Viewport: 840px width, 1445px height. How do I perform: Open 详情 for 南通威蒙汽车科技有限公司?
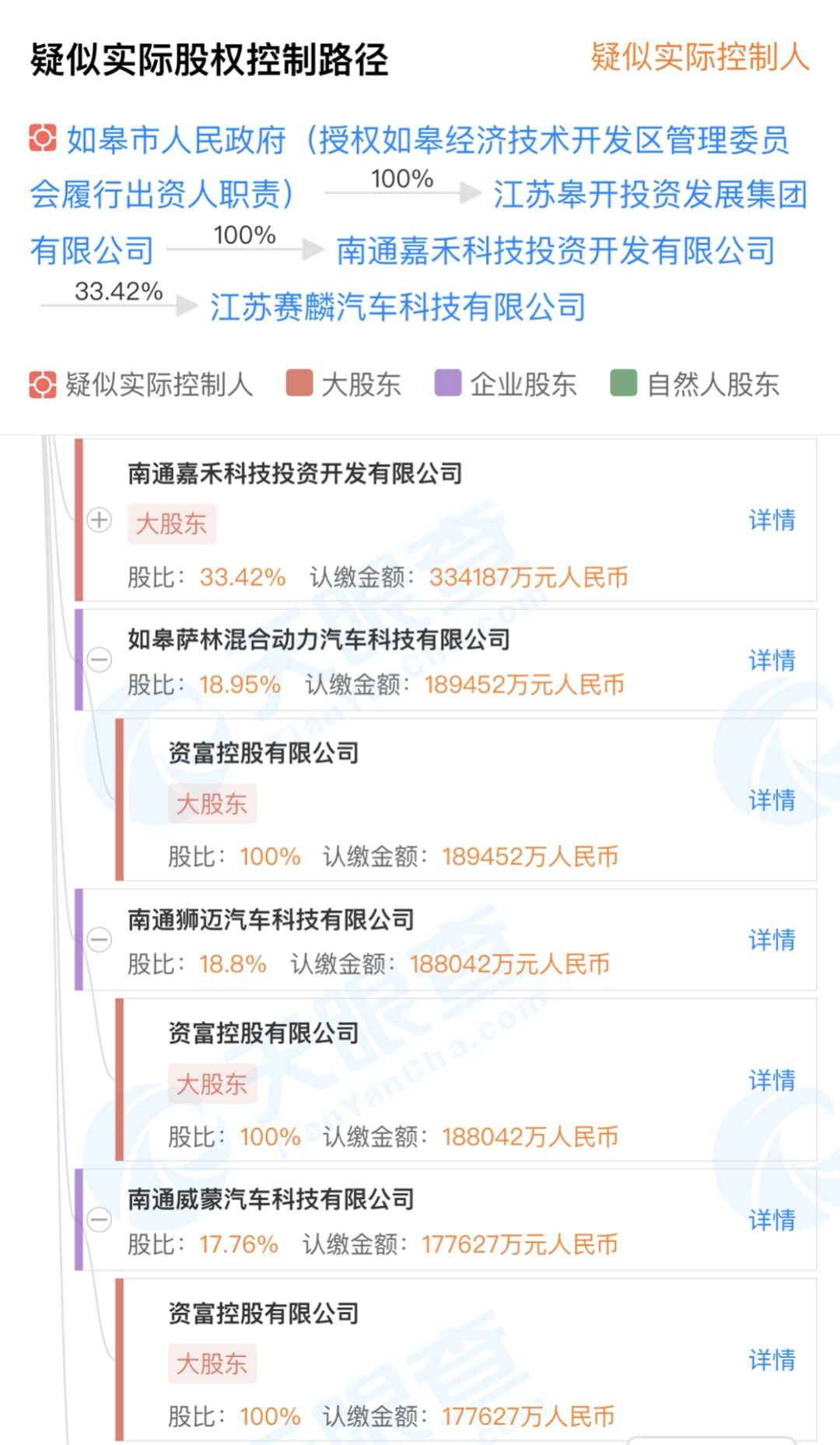(x=772, y=1219)
